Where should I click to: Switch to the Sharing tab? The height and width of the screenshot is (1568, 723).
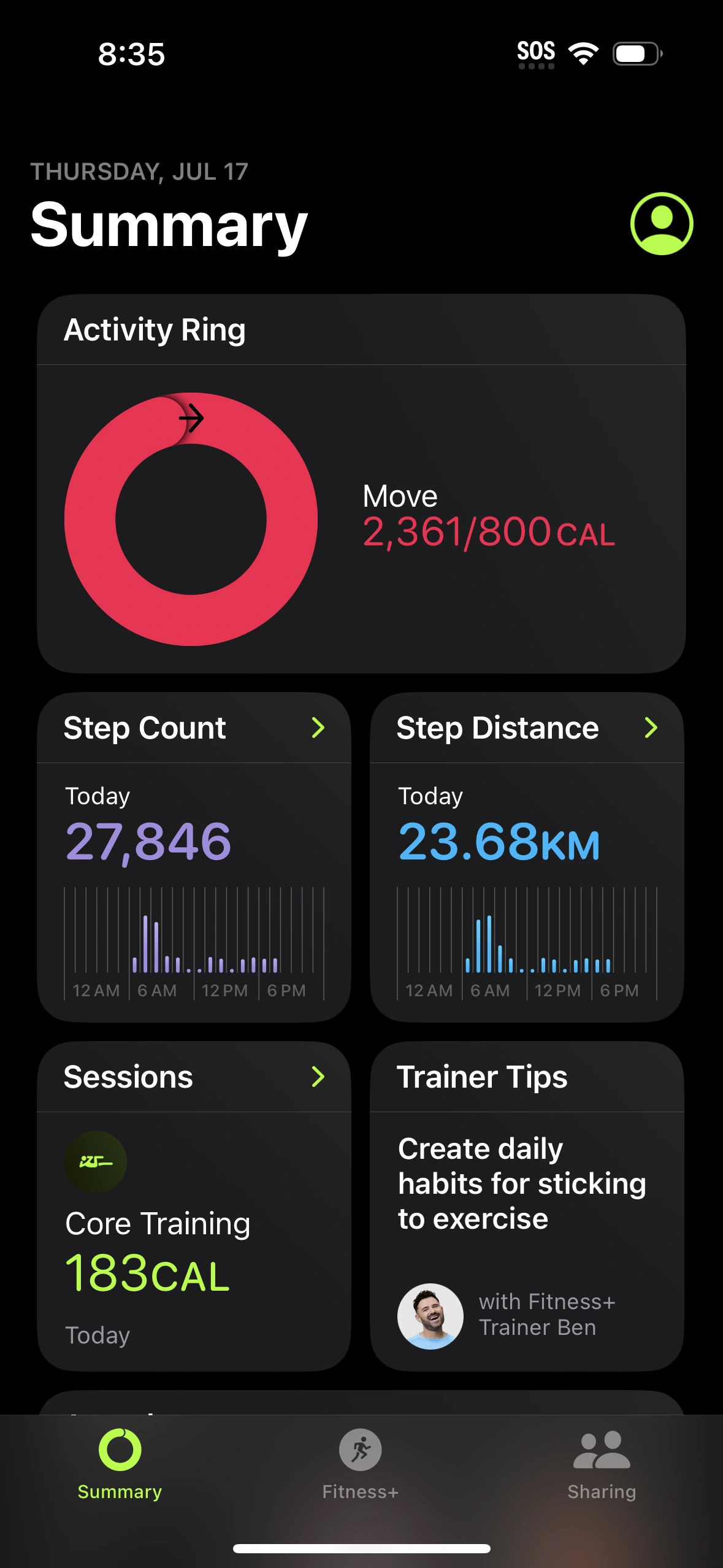click(x=601, y=1463)
